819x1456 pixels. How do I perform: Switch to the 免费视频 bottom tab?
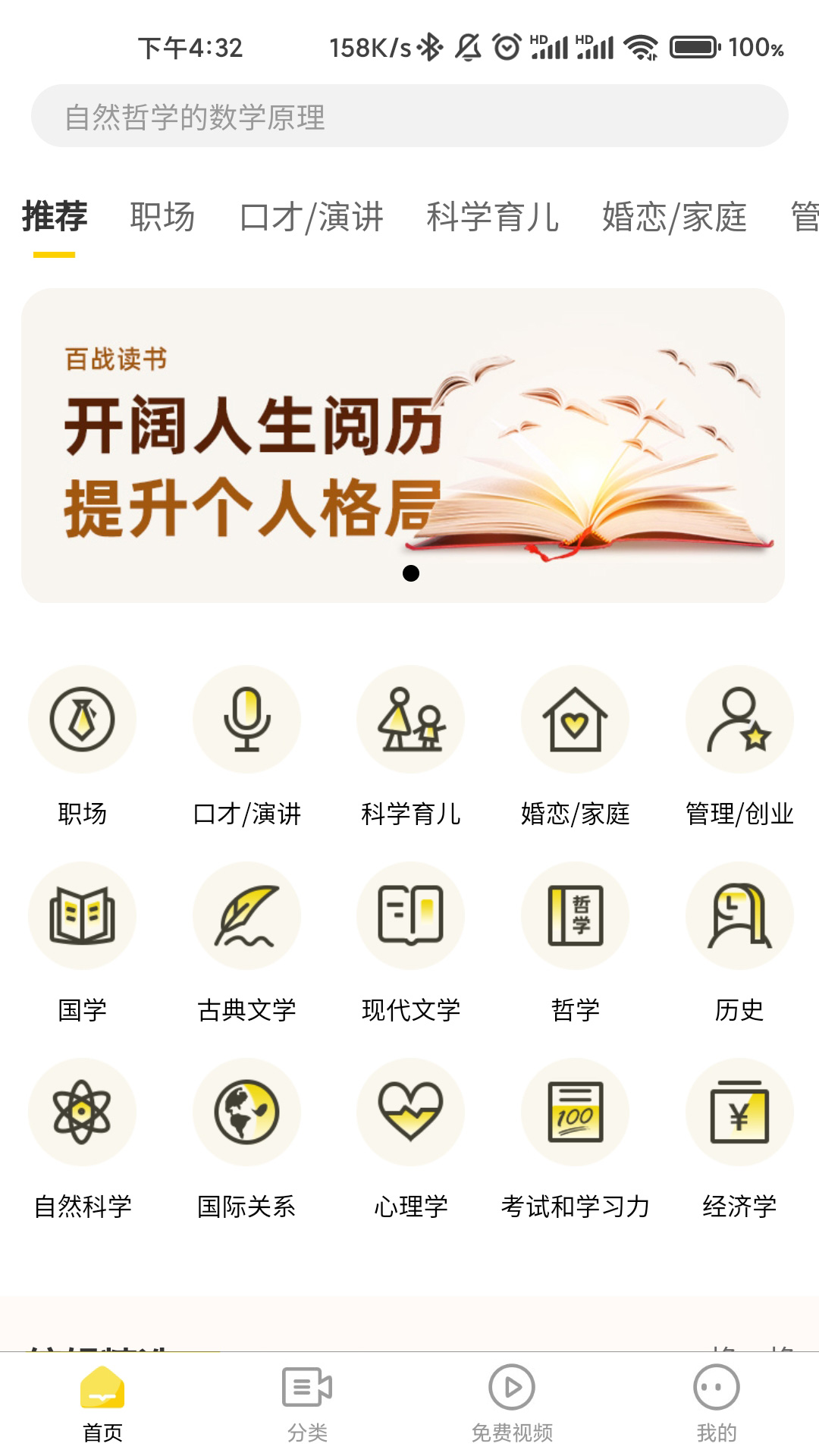pos(512,1403)
